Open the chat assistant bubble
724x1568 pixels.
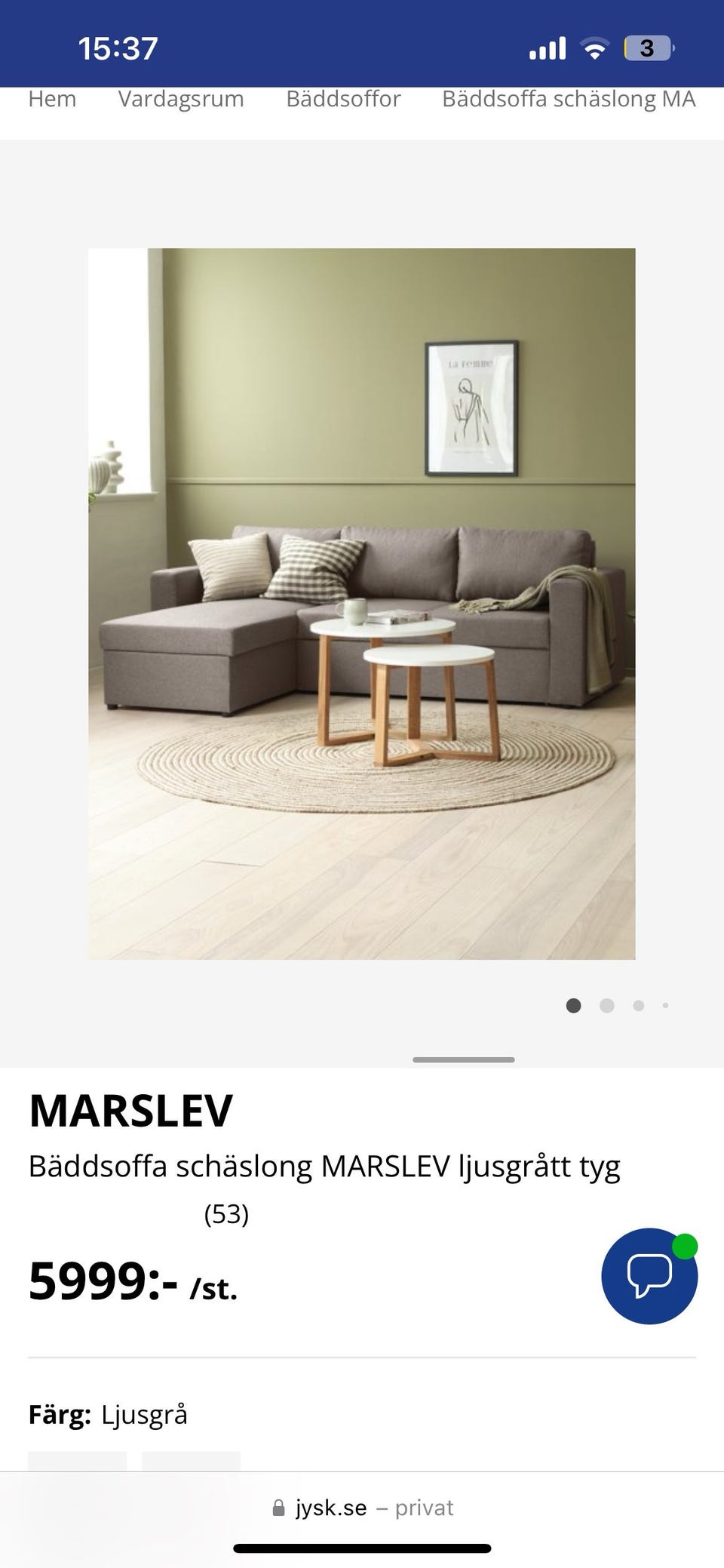[x=649, y=1277]
